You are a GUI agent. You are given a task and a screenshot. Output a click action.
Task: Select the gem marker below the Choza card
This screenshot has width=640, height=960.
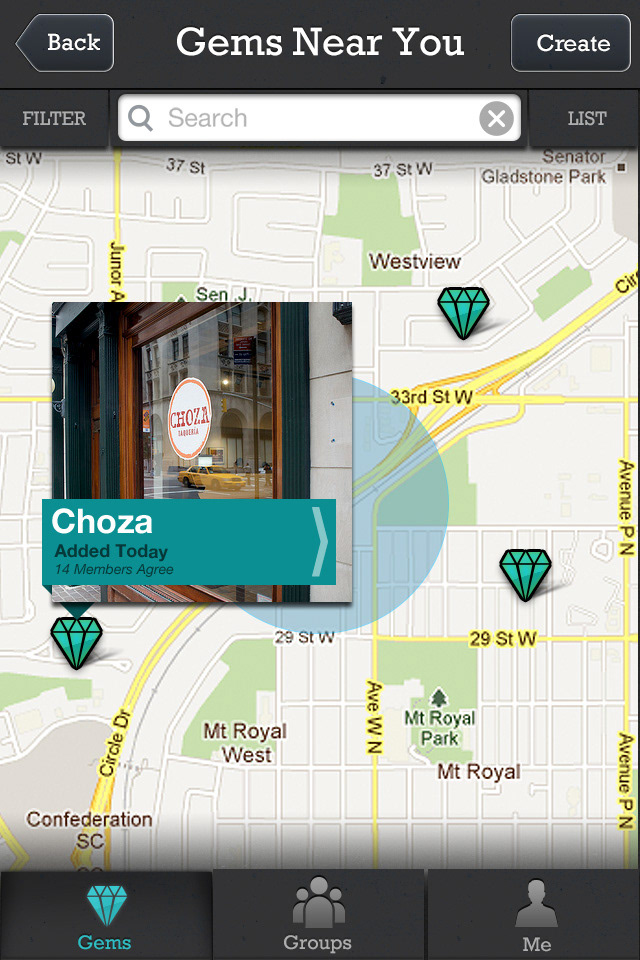pyautogui.click(x=77, y=642)
